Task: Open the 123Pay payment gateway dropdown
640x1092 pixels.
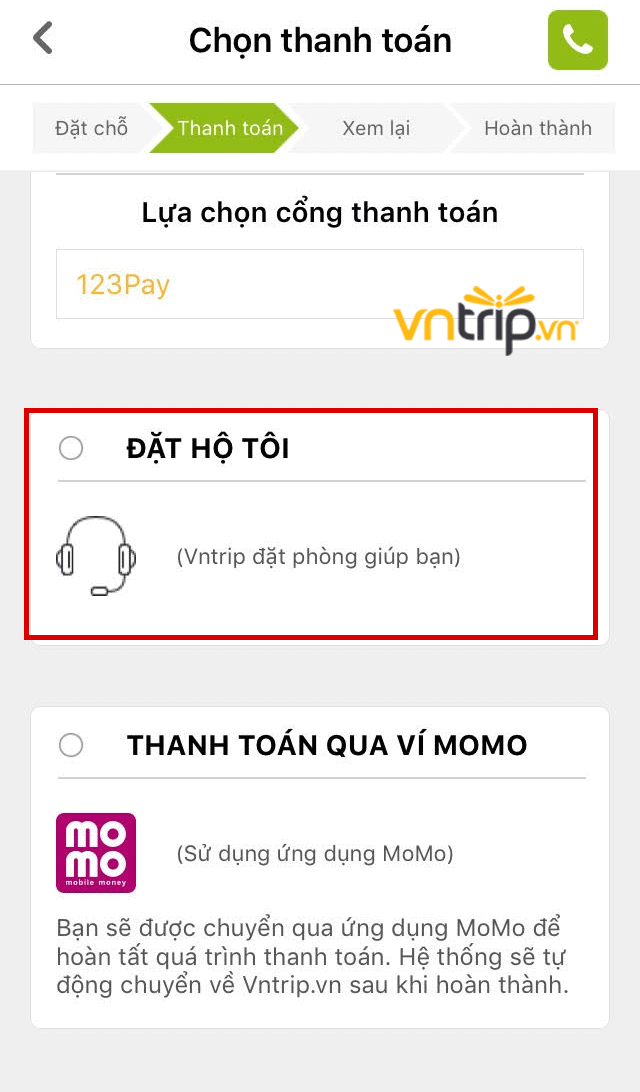Action: pyautogui.click(x=319, y=284)
